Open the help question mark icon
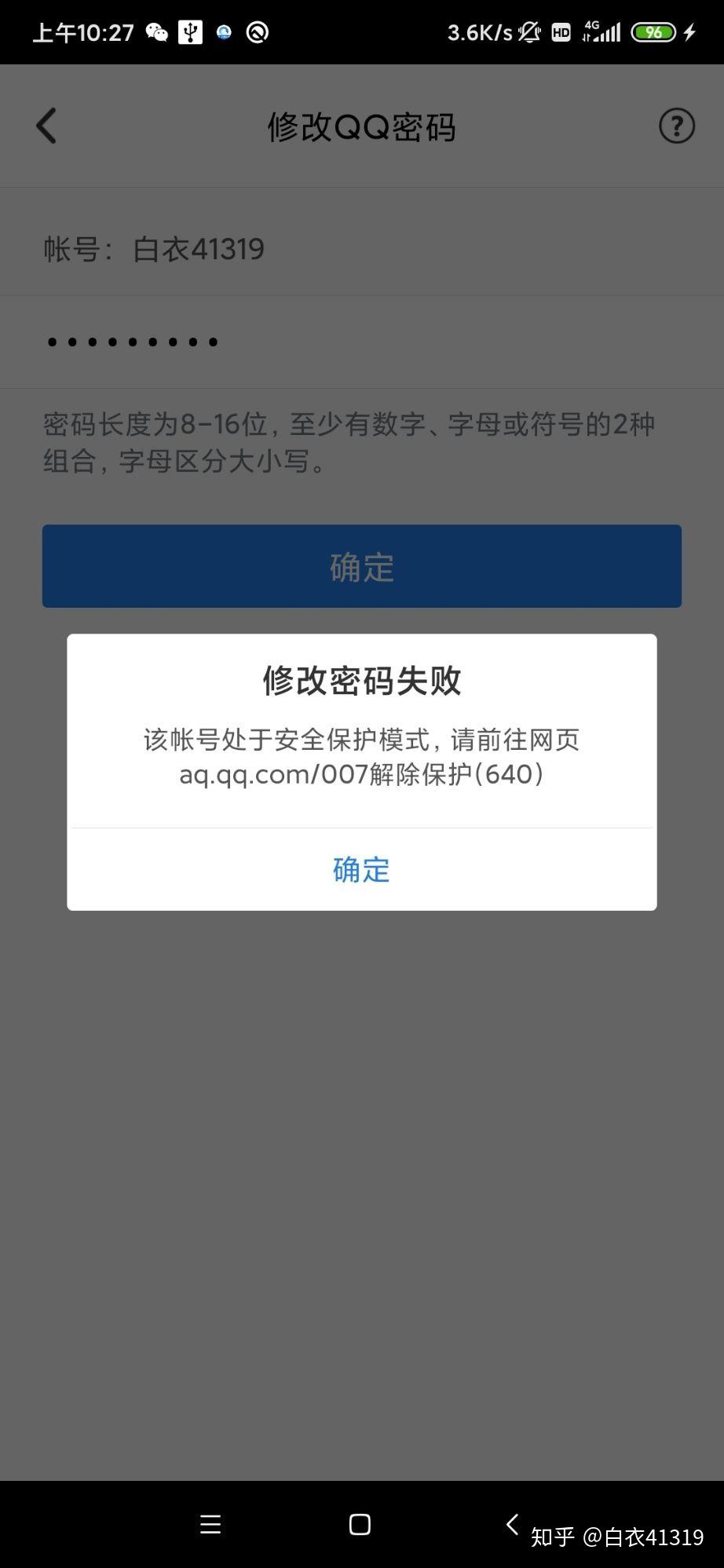This screenshot has height=1568, width=724. click(x=676, y=126)
